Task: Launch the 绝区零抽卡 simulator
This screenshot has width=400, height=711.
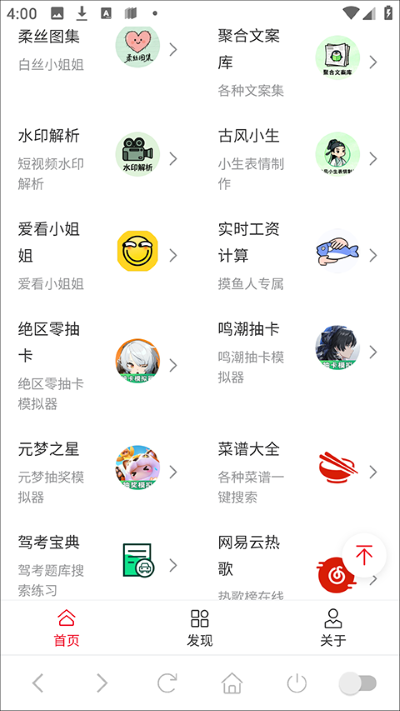Action: pyautogui.click(x=98, y=365)
